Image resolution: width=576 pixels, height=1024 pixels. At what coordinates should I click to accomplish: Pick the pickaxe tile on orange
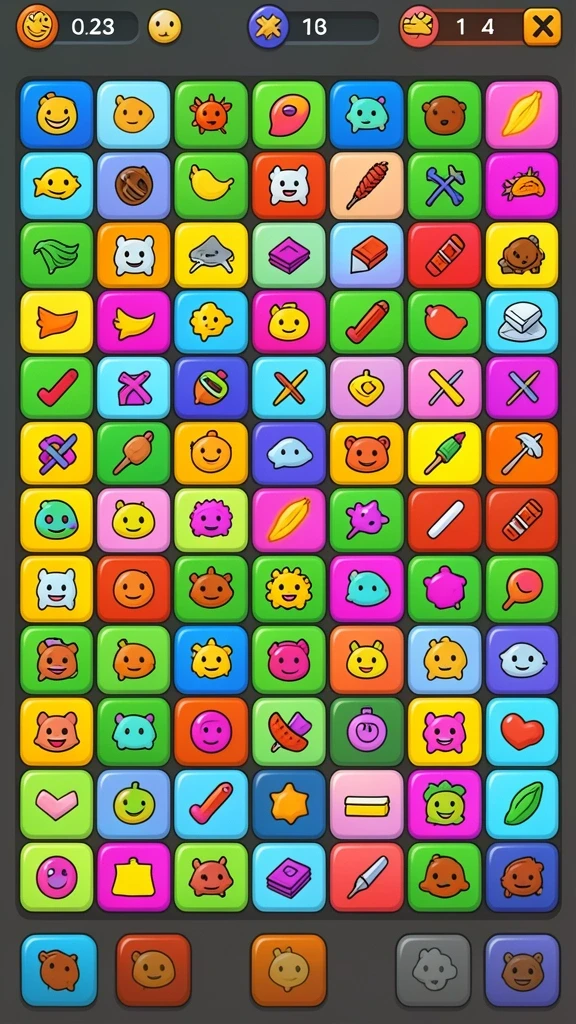coord(522,454)
